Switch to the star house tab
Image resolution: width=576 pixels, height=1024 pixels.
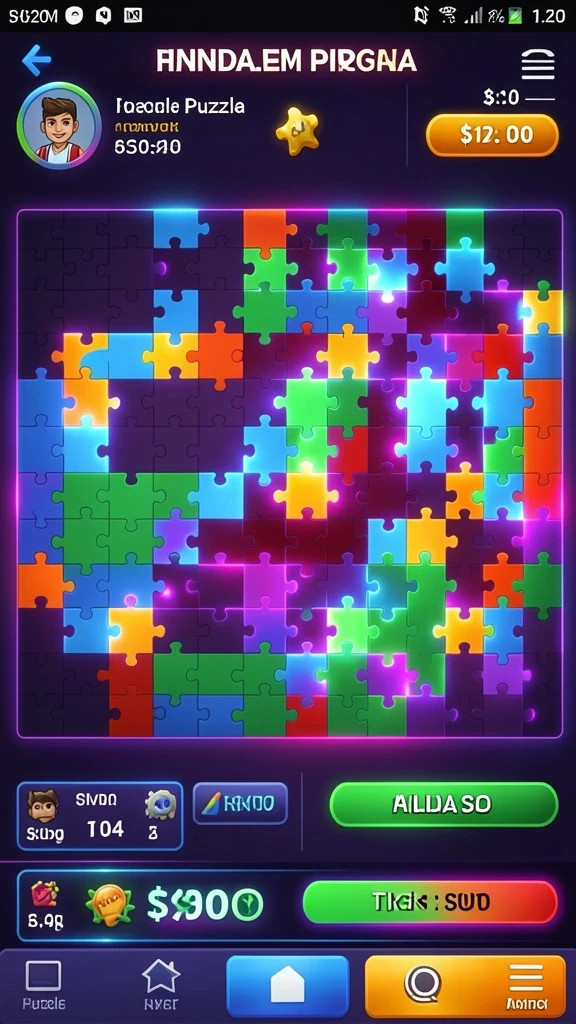(161, 985)
